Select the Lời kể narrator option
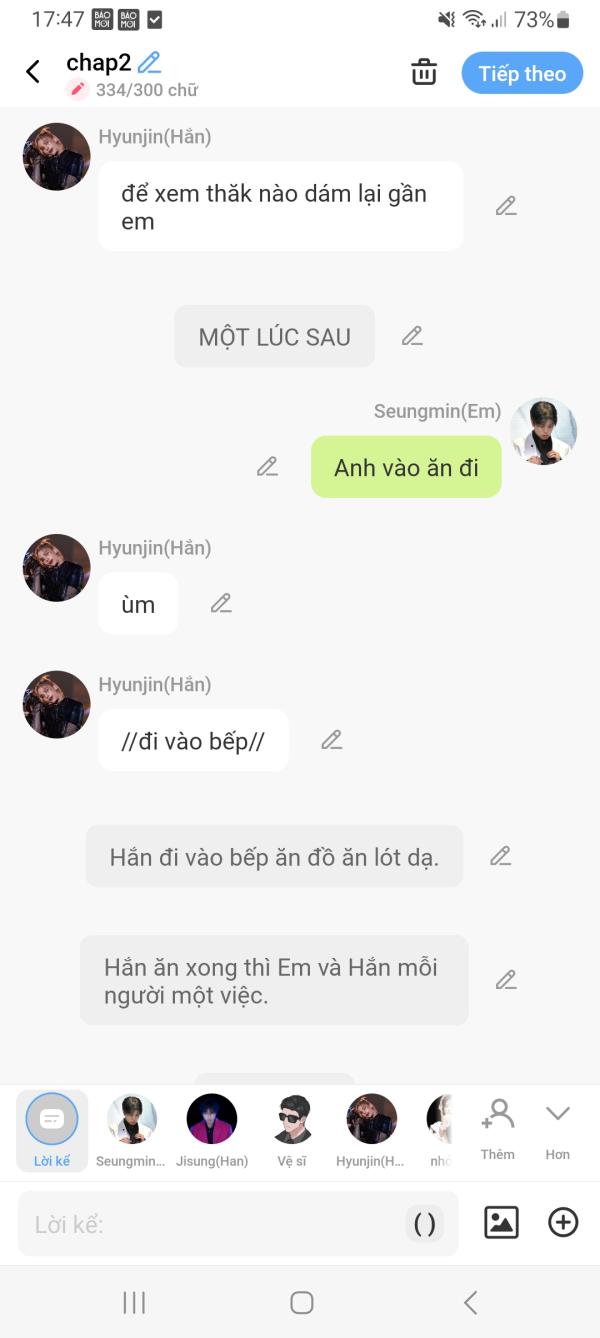This screenshot has width=600, height=1338. coord(52,1130)
